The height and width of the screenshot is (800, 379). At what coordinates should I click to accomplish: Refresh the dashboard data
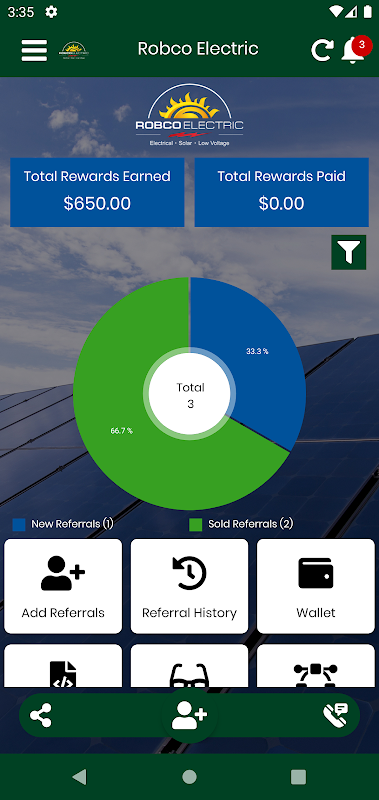click(x=322, y=50)
